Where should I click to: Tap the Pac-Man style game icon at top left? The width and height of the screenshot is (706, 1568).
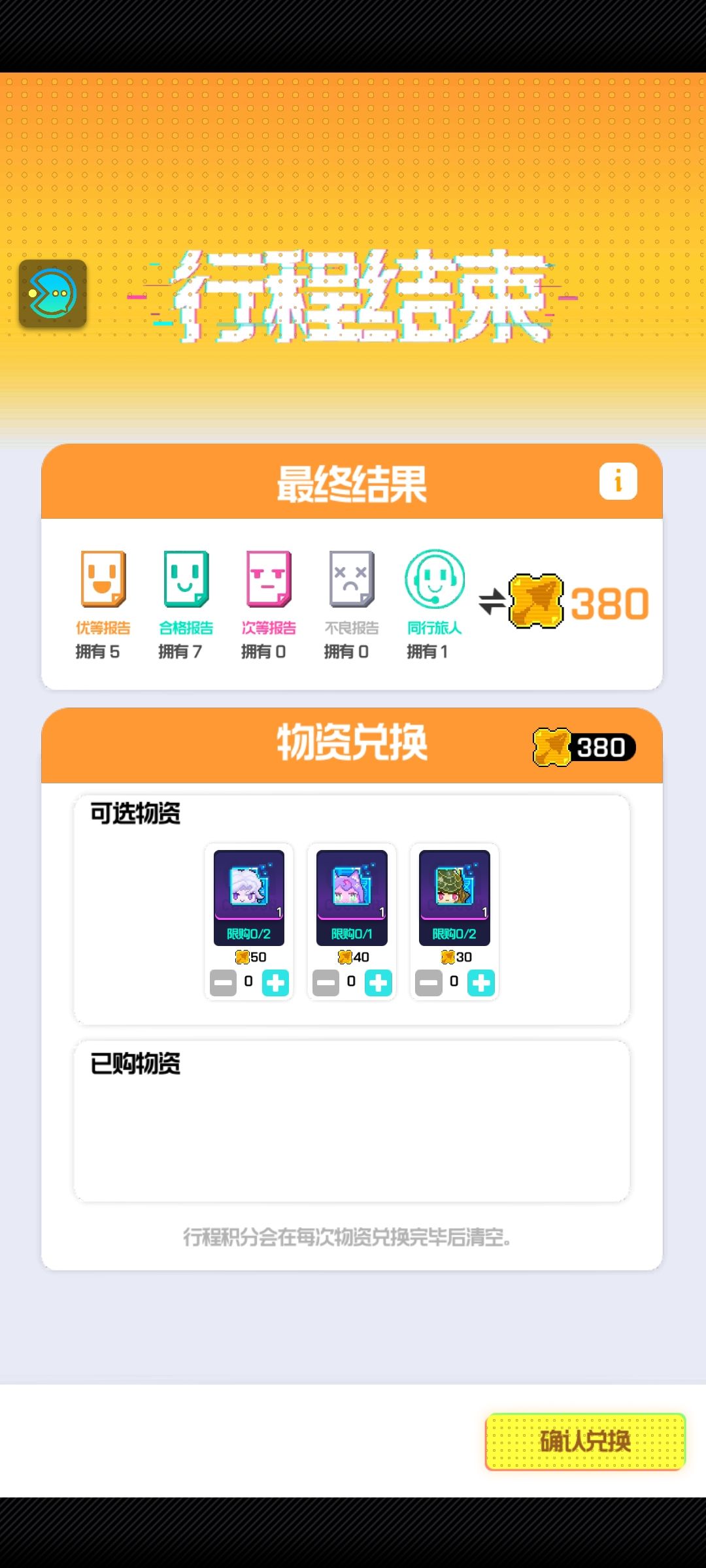(52, 293)
